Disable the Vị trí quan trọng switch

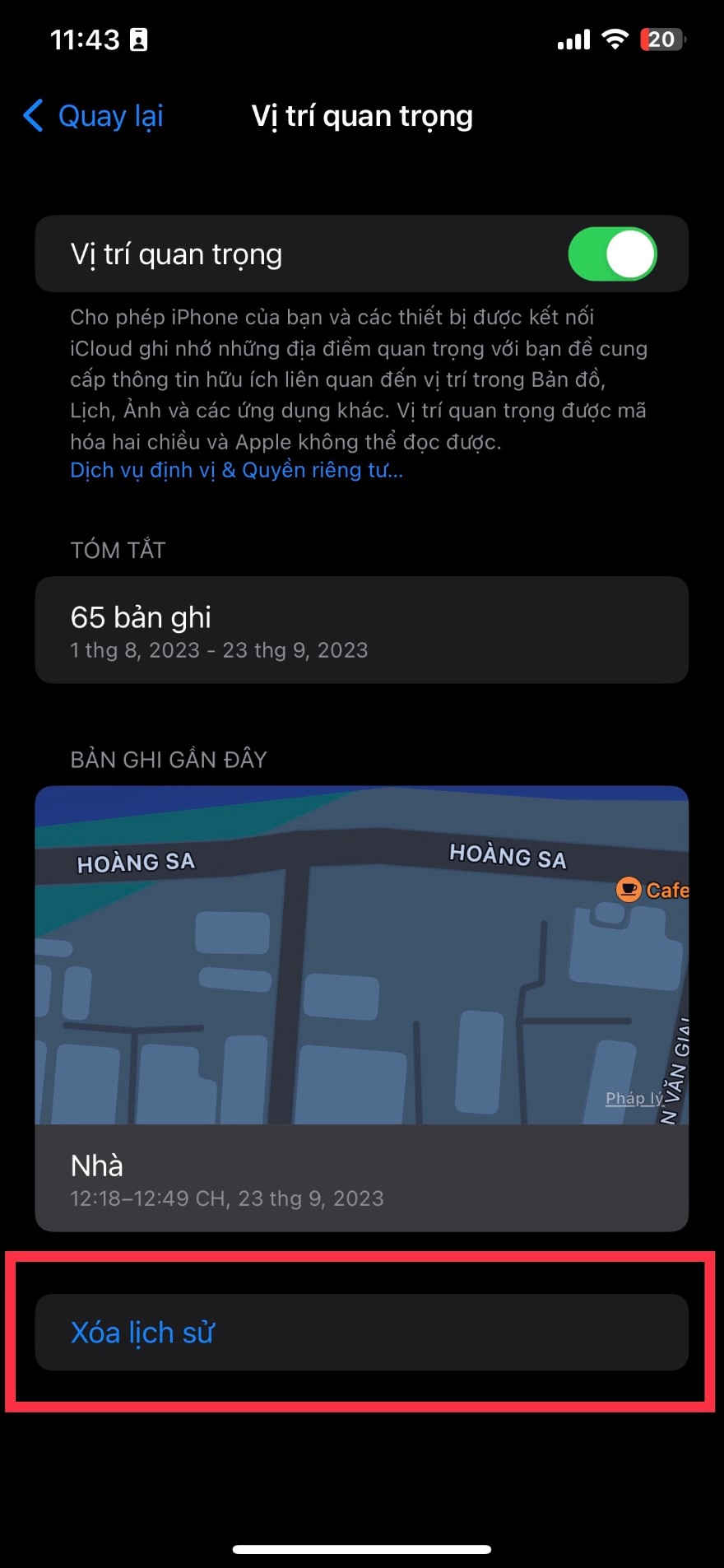pyautogui.click(x=612, y=254)
